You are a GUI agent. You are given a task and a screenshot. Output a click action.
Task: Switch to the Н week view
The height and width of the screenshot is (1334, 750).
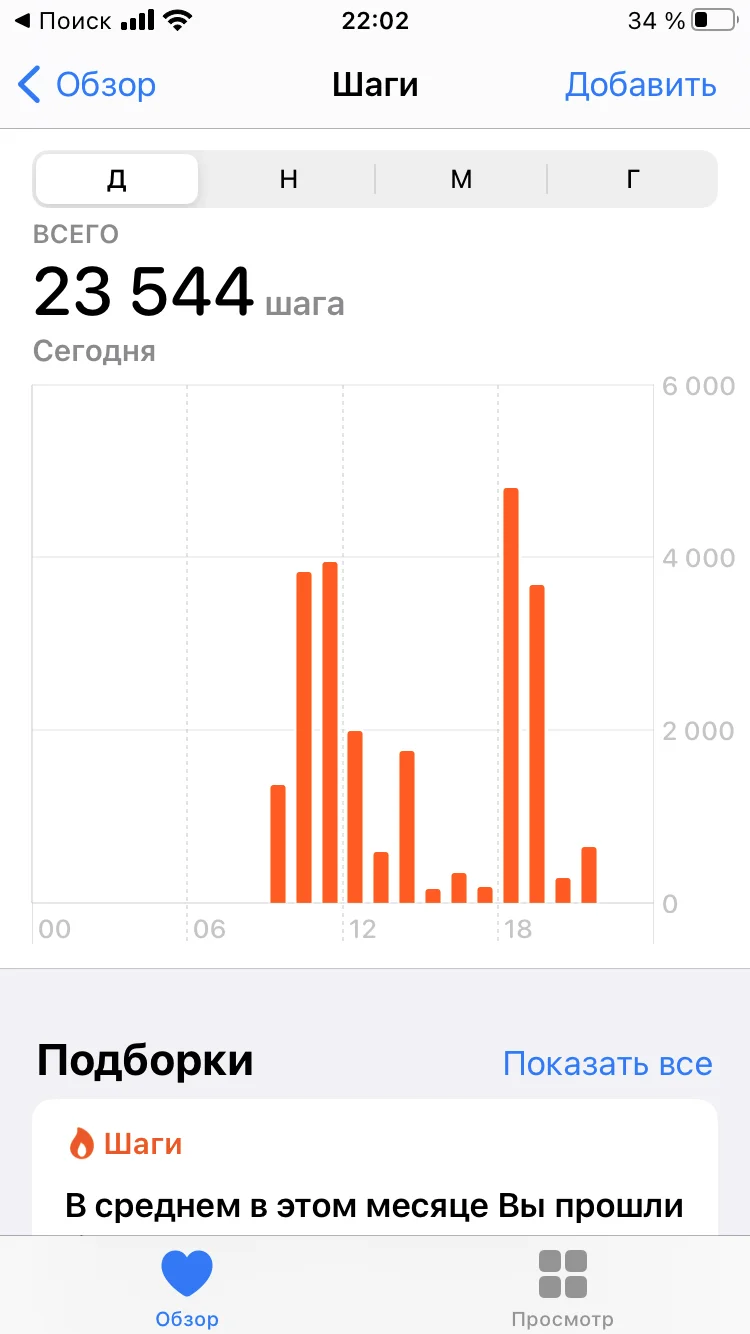(288, 179)
